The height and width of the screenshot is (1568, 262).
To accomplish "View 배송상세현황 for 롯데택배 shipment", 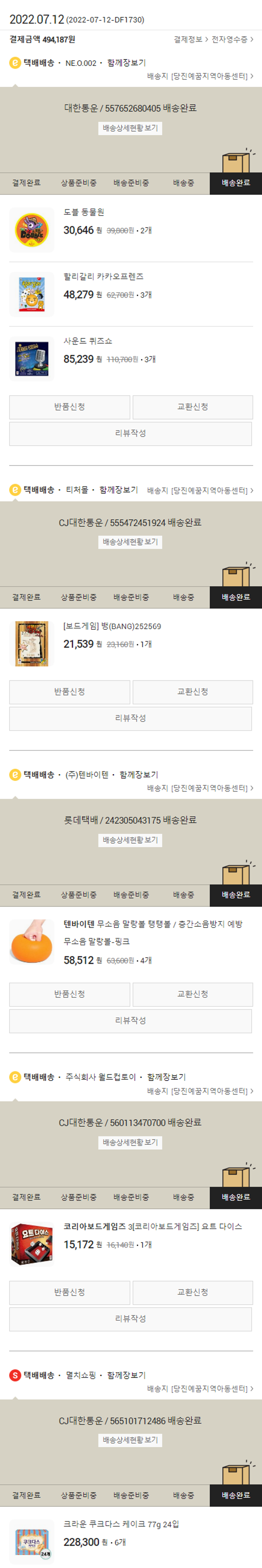I will coord(130,840).
